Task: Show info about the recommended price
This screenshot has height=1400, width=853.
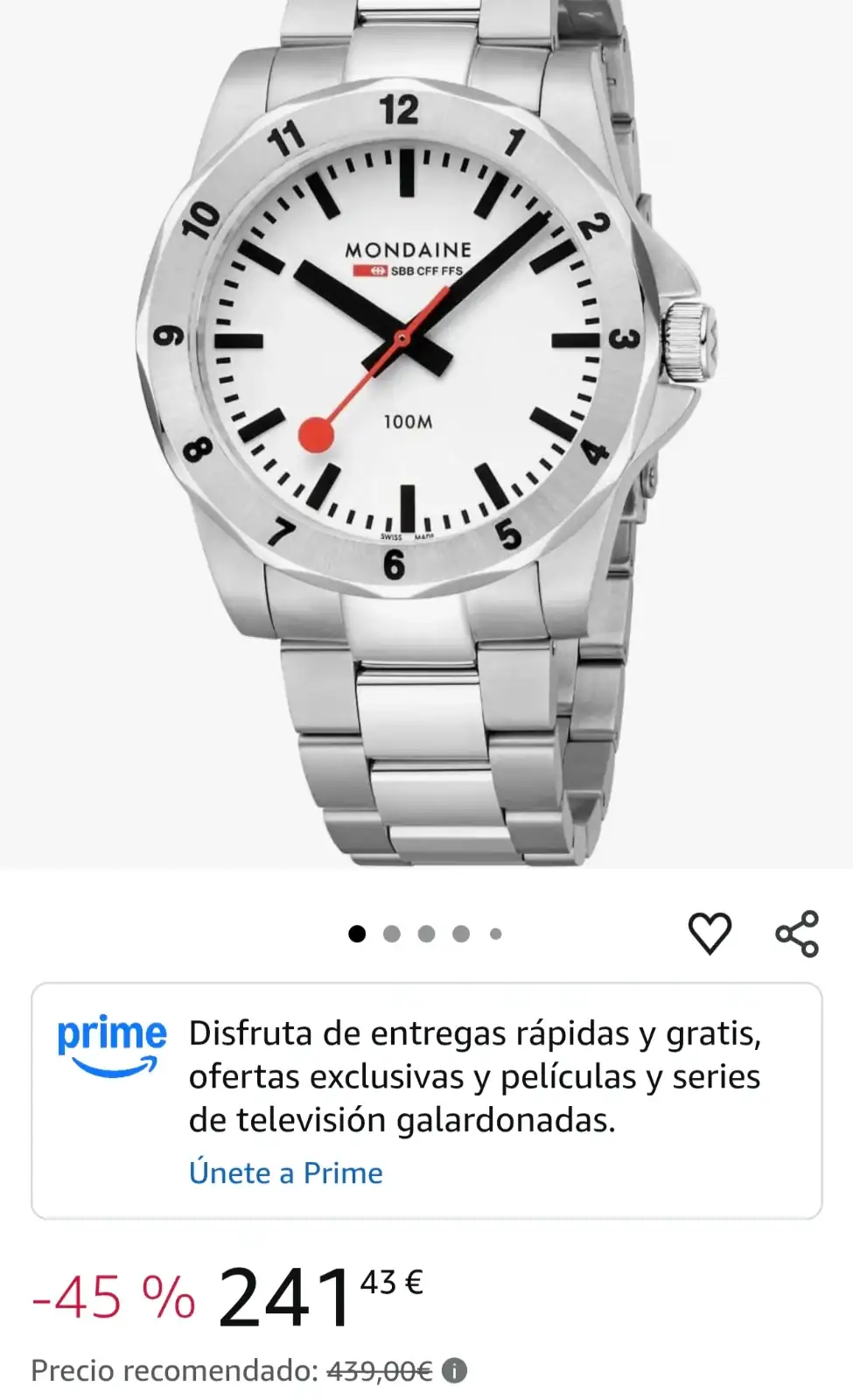Action: pos(454,1370)
